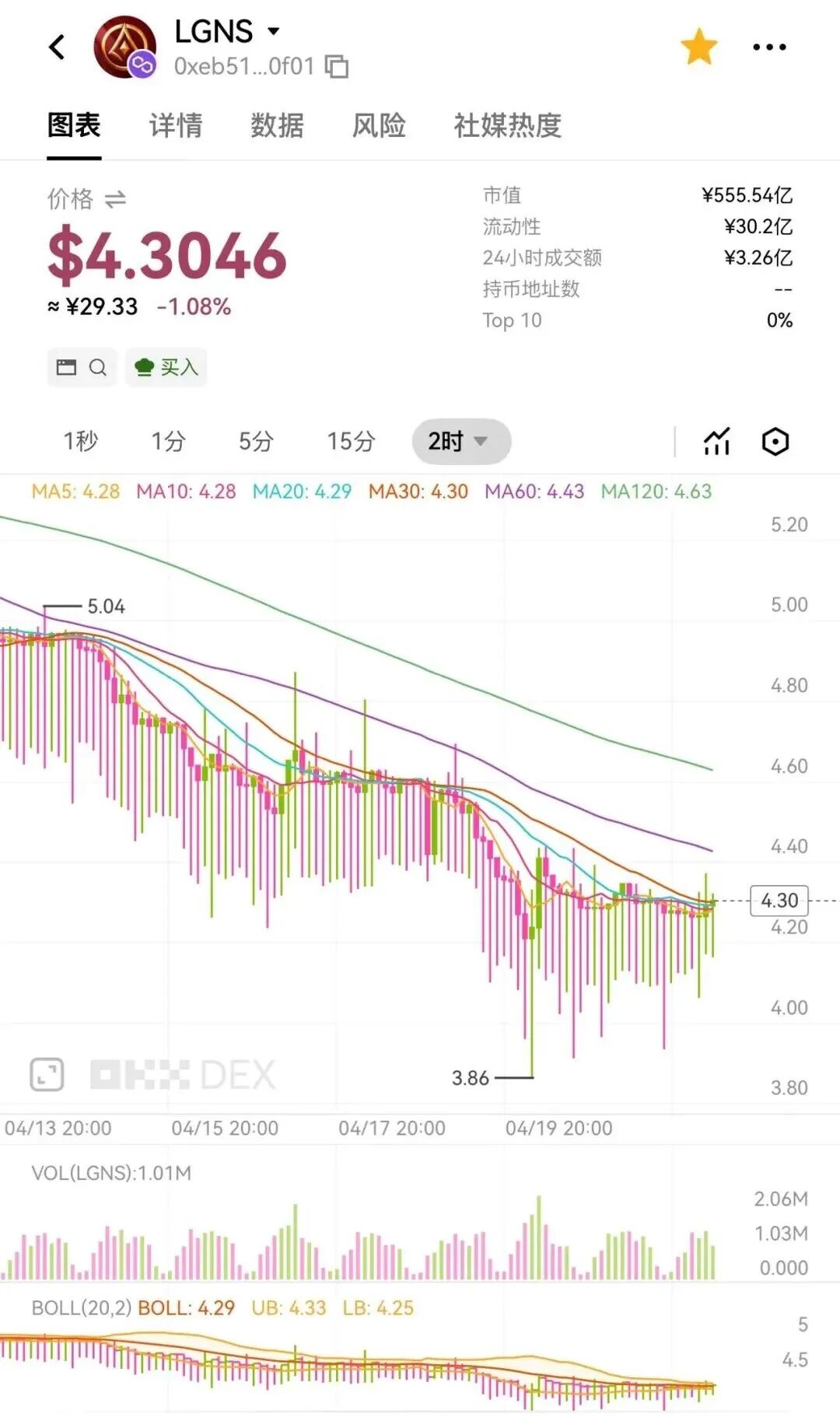Screen dimensions: 840x1417
Task: Copy the token contract address
Action: [338, 68]
